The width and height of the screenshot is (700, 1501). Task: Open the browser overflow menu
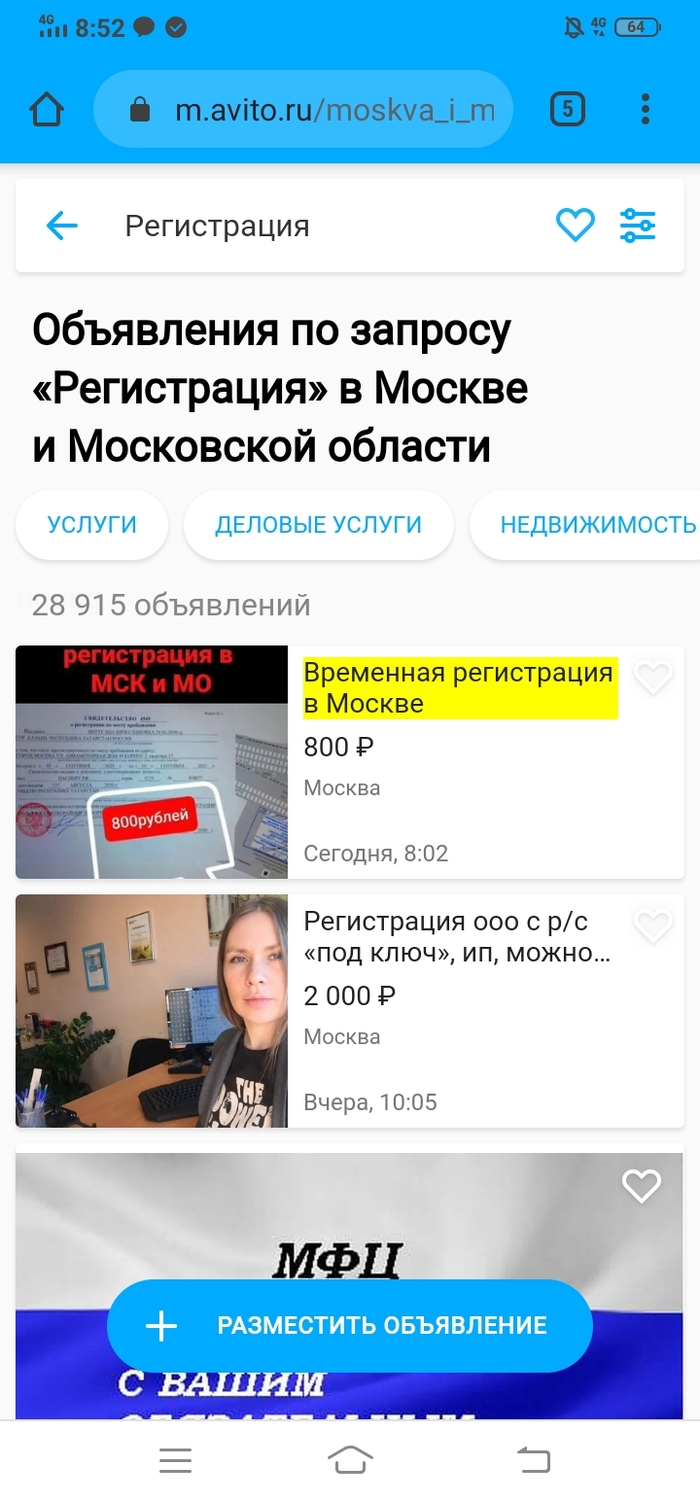(x=646, y=110)
